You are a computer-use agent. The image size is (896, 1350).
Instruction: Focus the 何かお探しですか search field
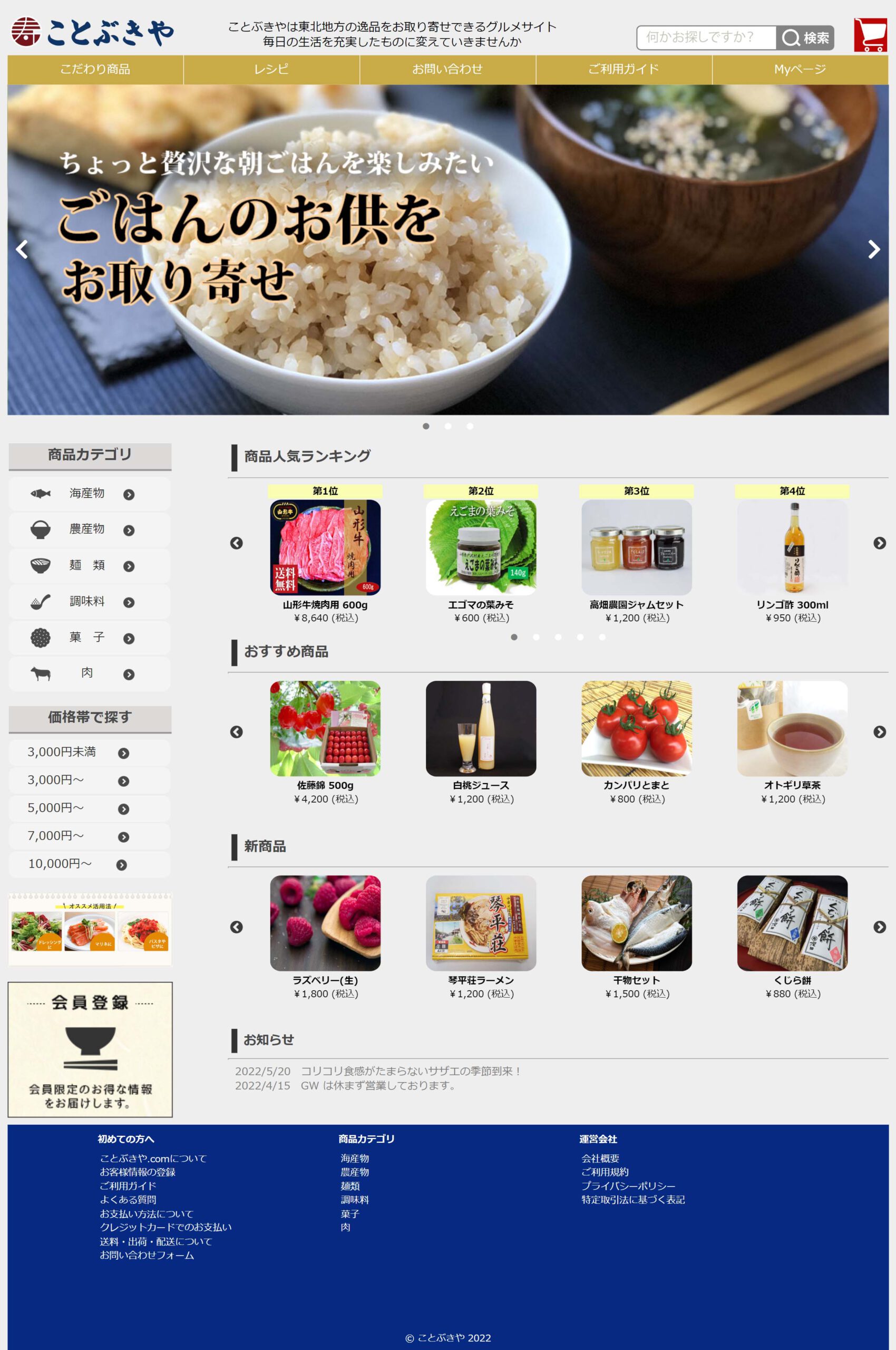tap(706, 38)
